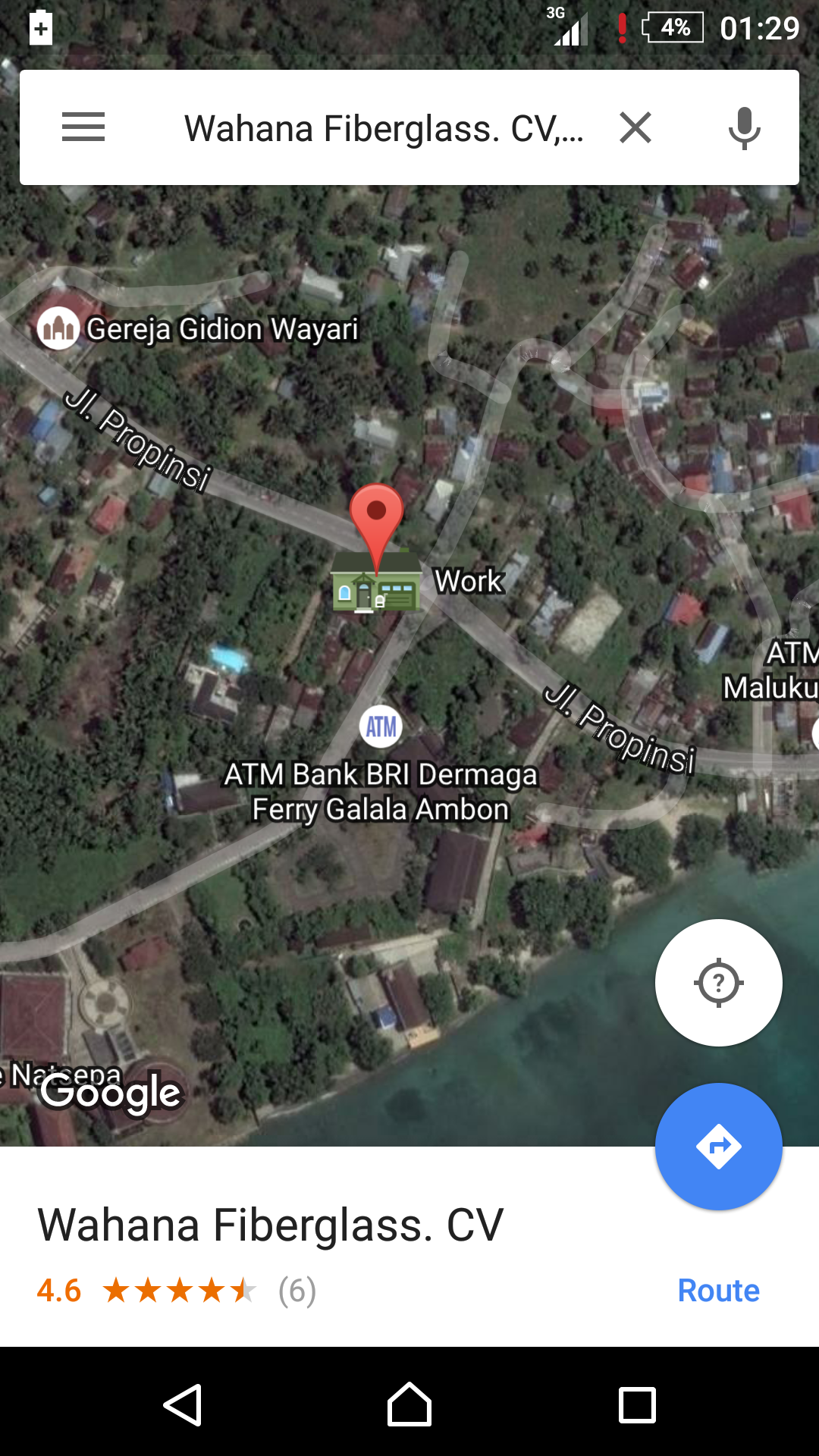The width and height of the screenshot is (819, 1456).
Task: Open the hamburger menu drawer
Action: coord(83,127)
